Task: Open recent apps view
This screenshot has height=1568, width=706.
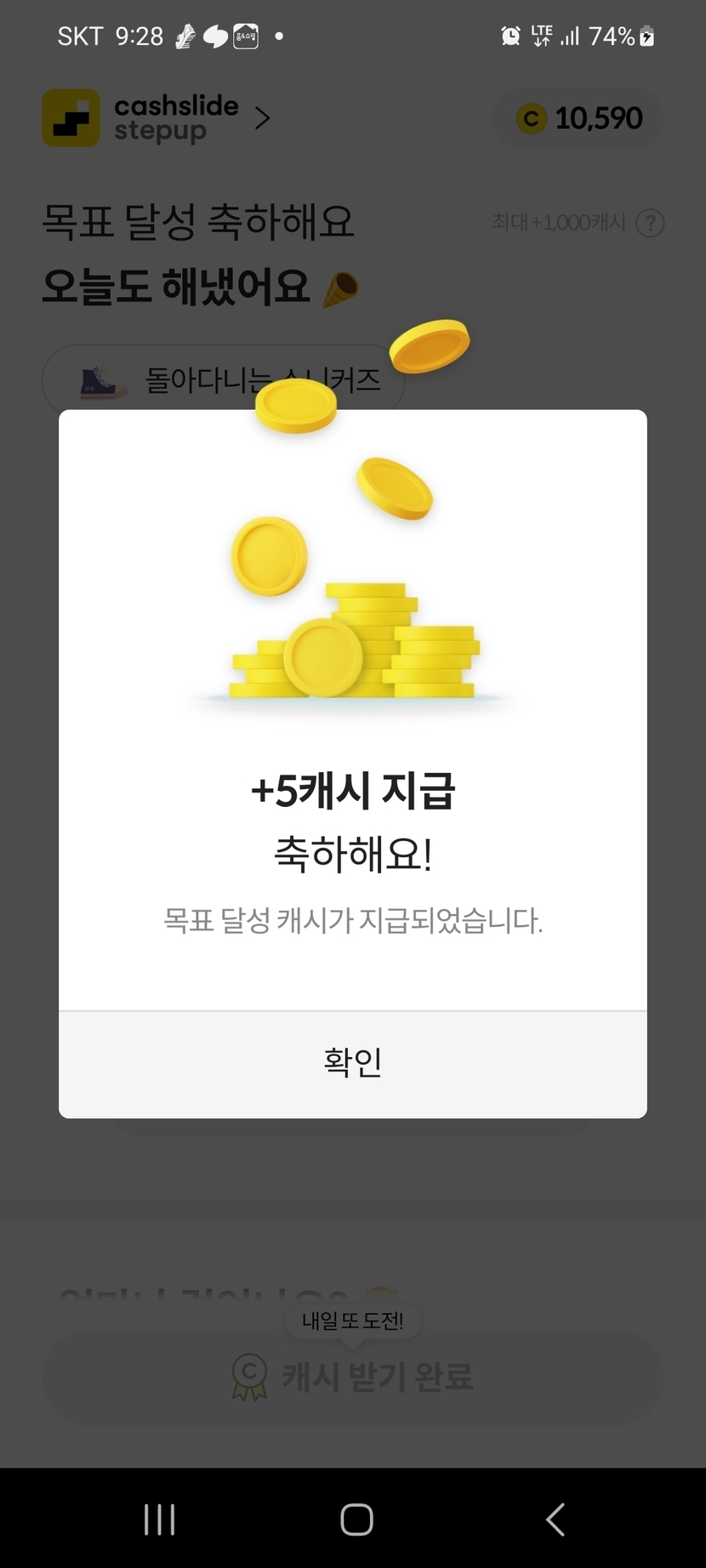Action: [159, 1519]
